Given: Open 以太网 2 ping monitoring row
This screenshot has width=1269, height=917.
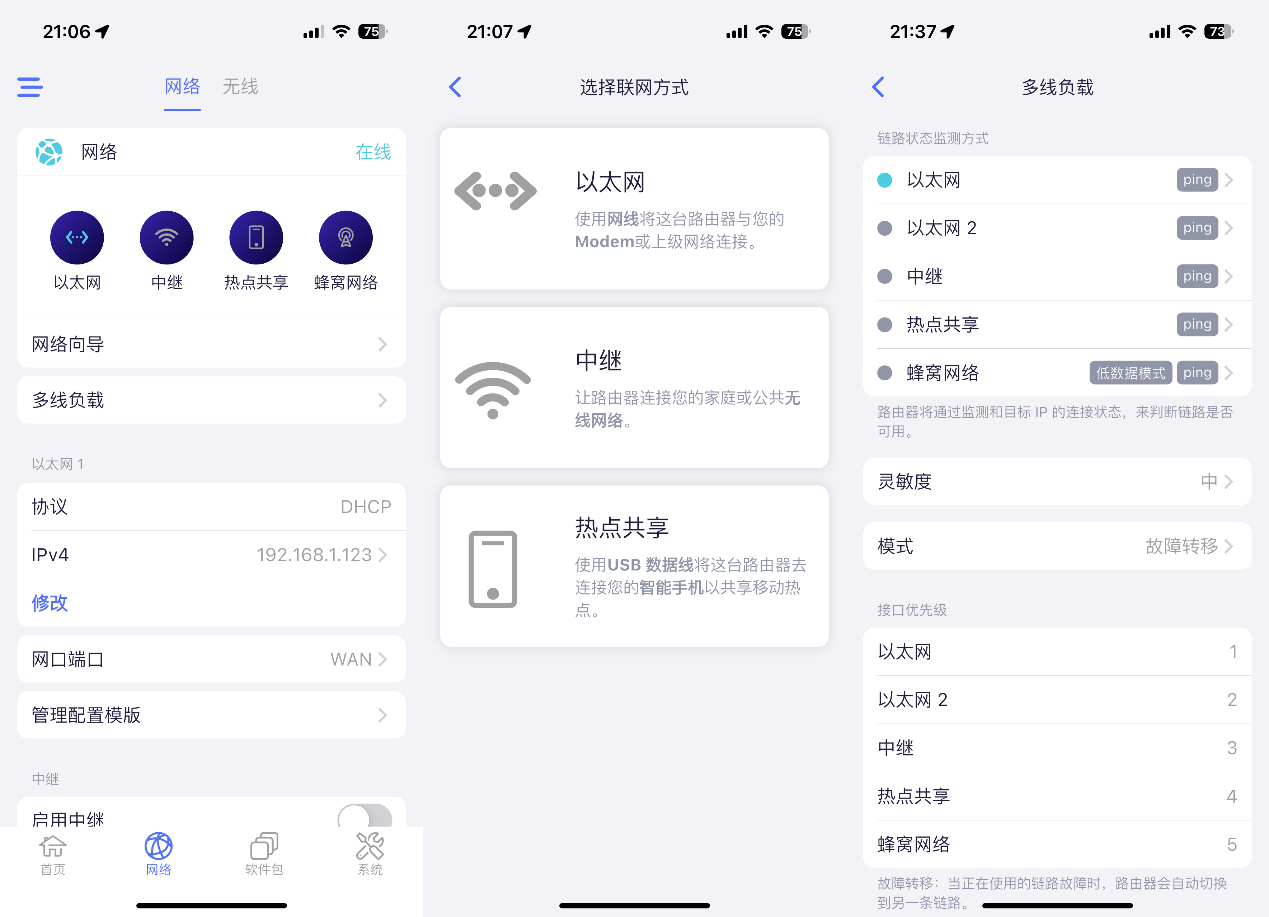Looking at the screenshot, I should tap(1057, 228).
